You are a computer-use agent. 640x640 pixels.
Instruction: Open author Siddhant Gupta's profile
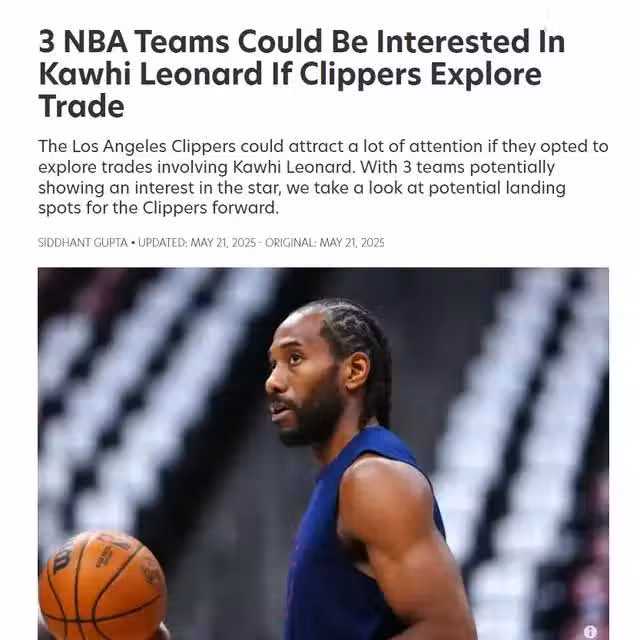pyautogui.click(x=82, y=243)
